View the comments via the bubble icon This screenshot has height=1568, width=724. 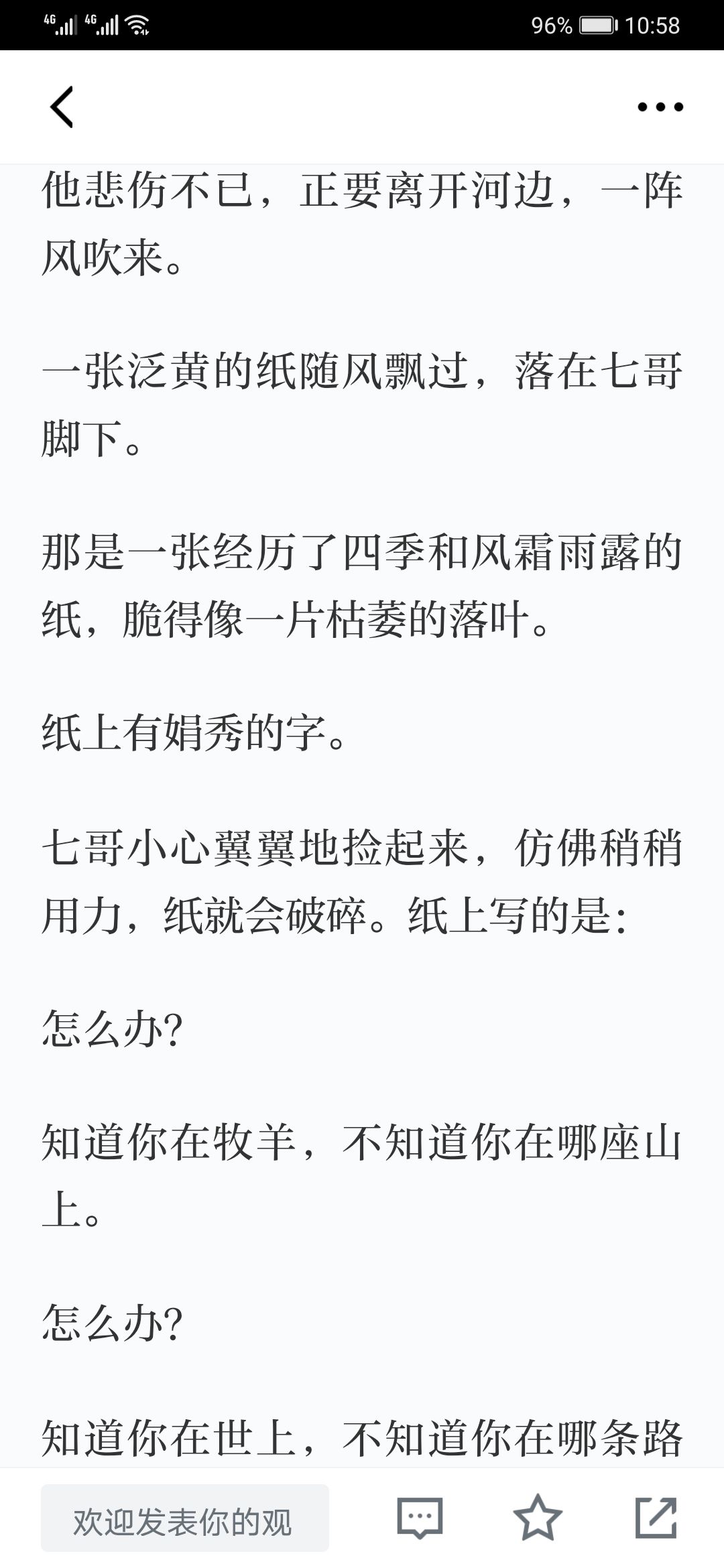click(x=420, y=1518)
